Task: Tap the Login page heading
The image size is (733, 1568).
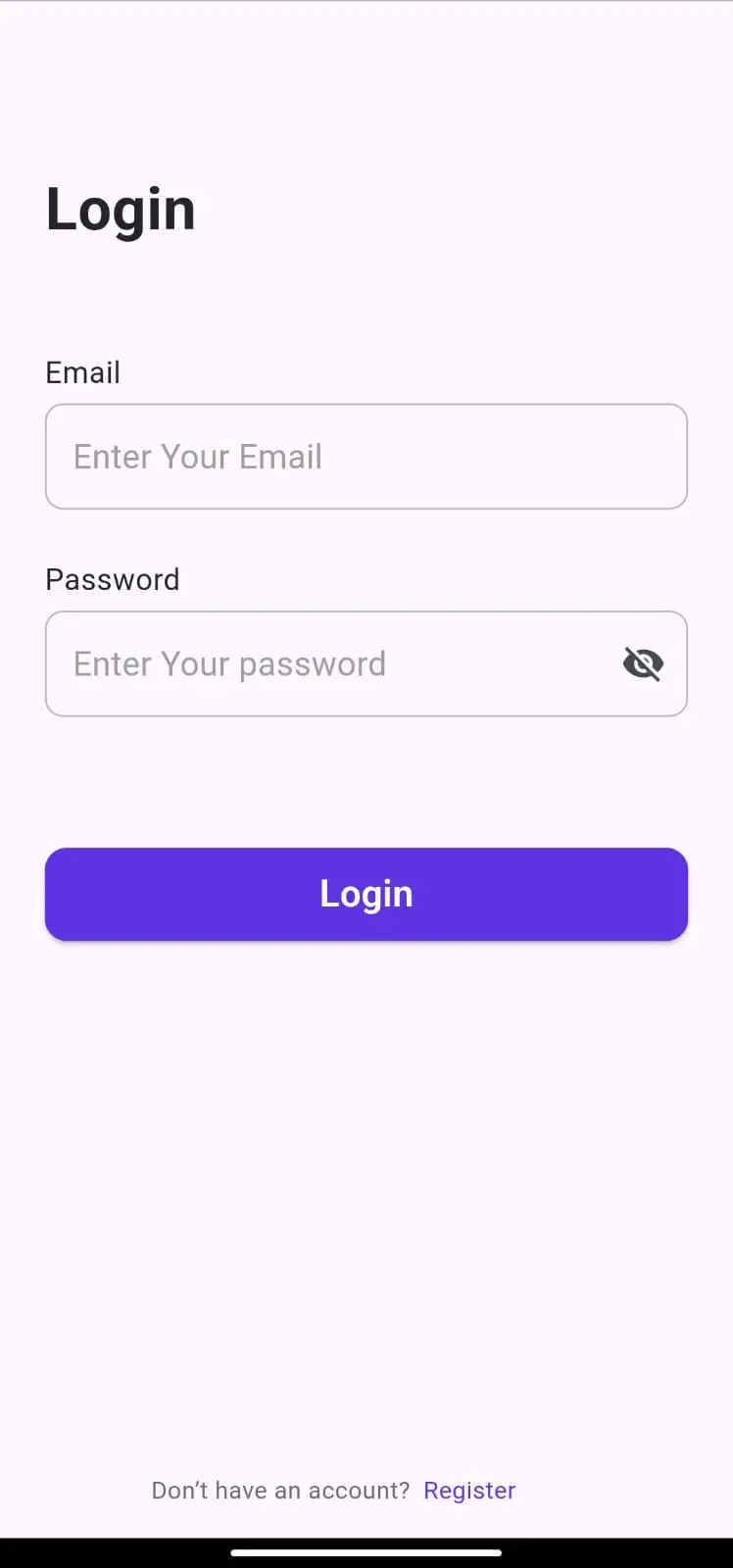Action: (x=121, y=208)
